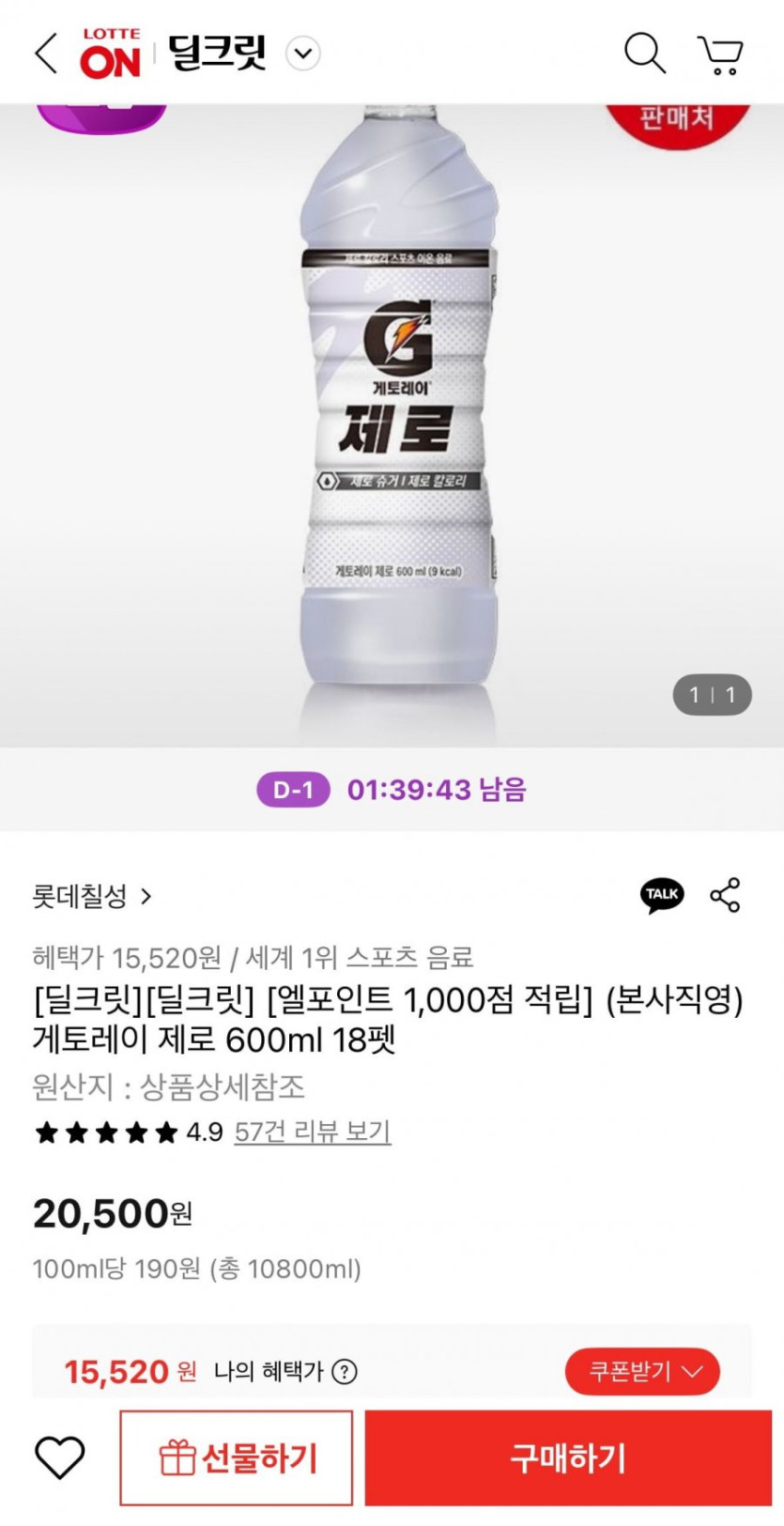Tap the 쿠폰받기 coupon button
784x1526 pixels.
[642, 1372]
